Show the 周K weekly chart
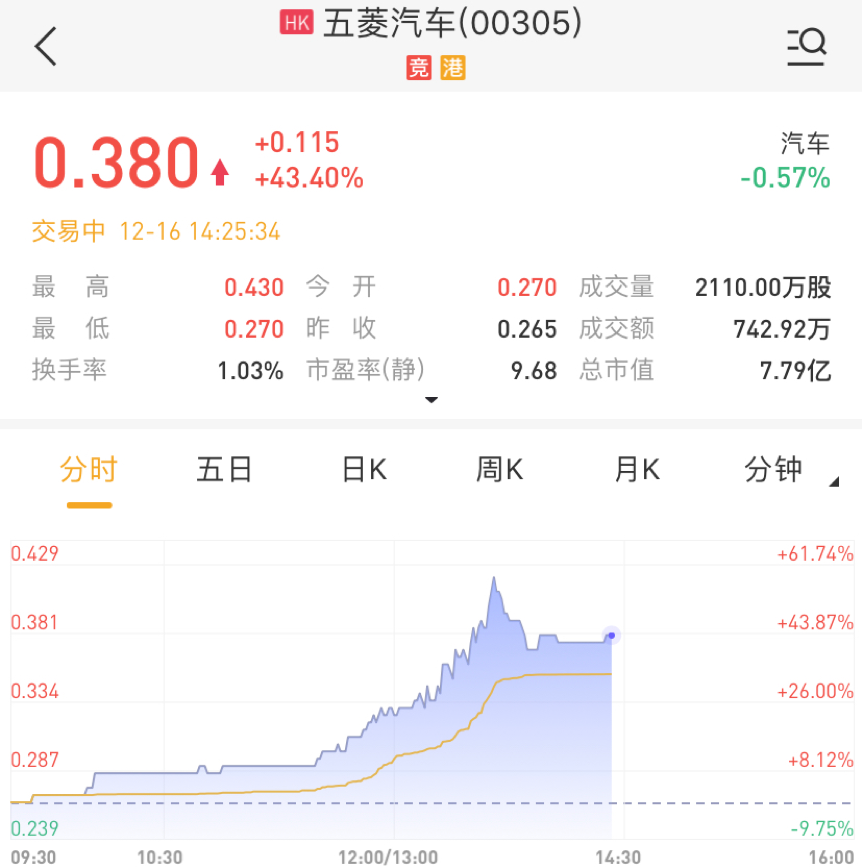This screenshot has height=868, width=862. 499,469
